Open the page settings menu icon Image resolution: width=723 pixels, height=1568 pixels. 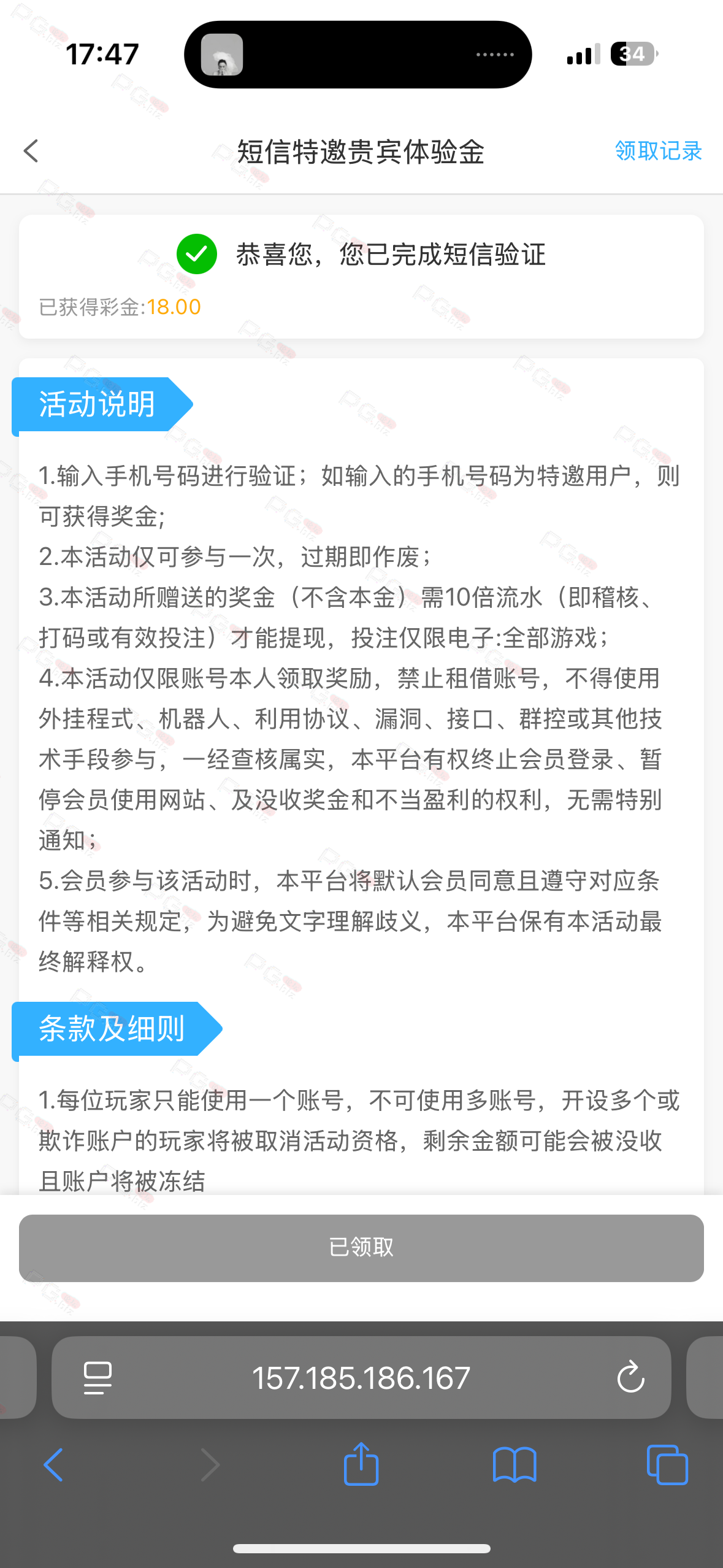pyautogui.click(x=98, y=1378)
